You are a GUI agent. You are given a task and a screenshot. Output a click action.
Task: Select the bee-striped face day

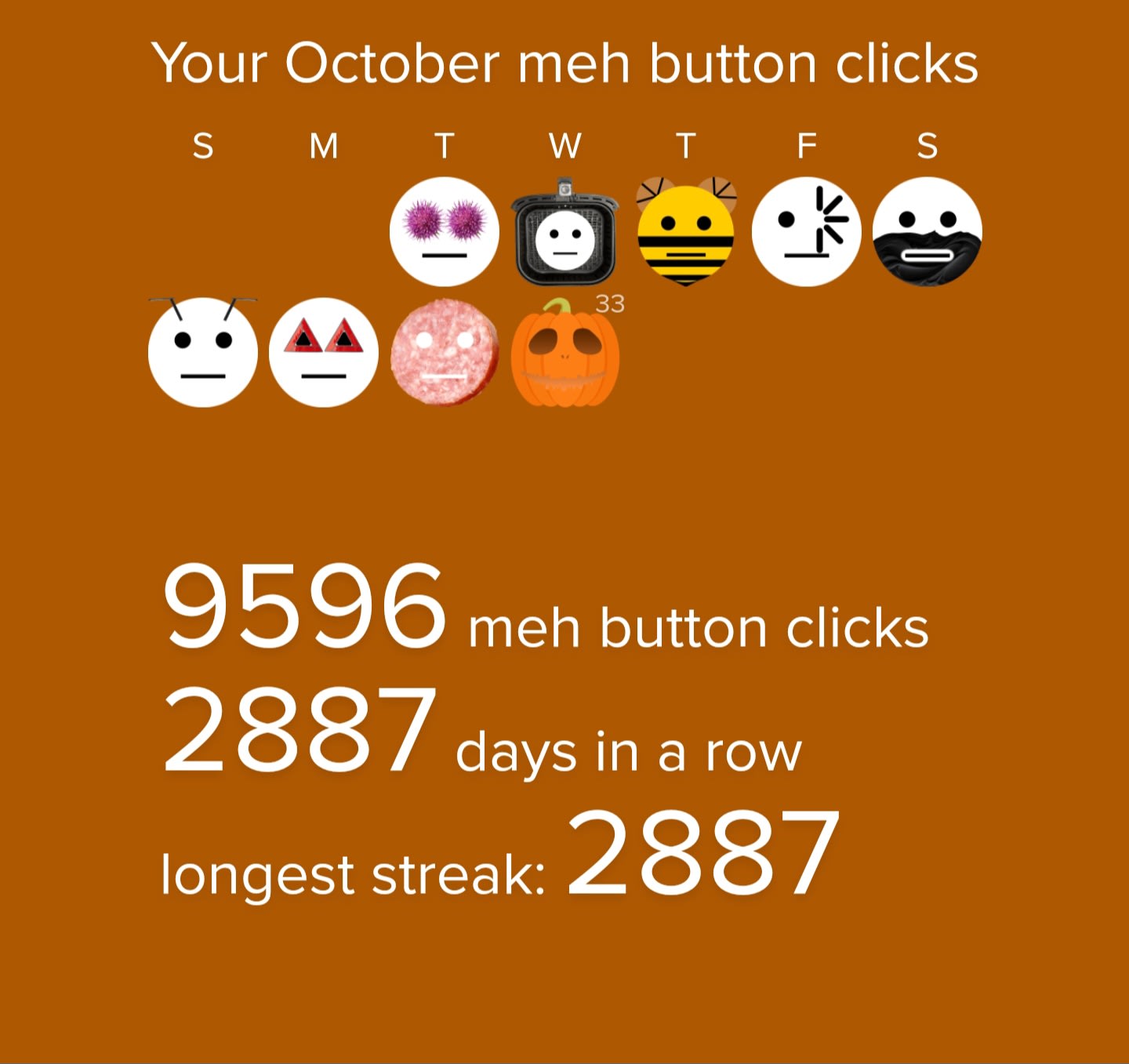click(685, 233)
